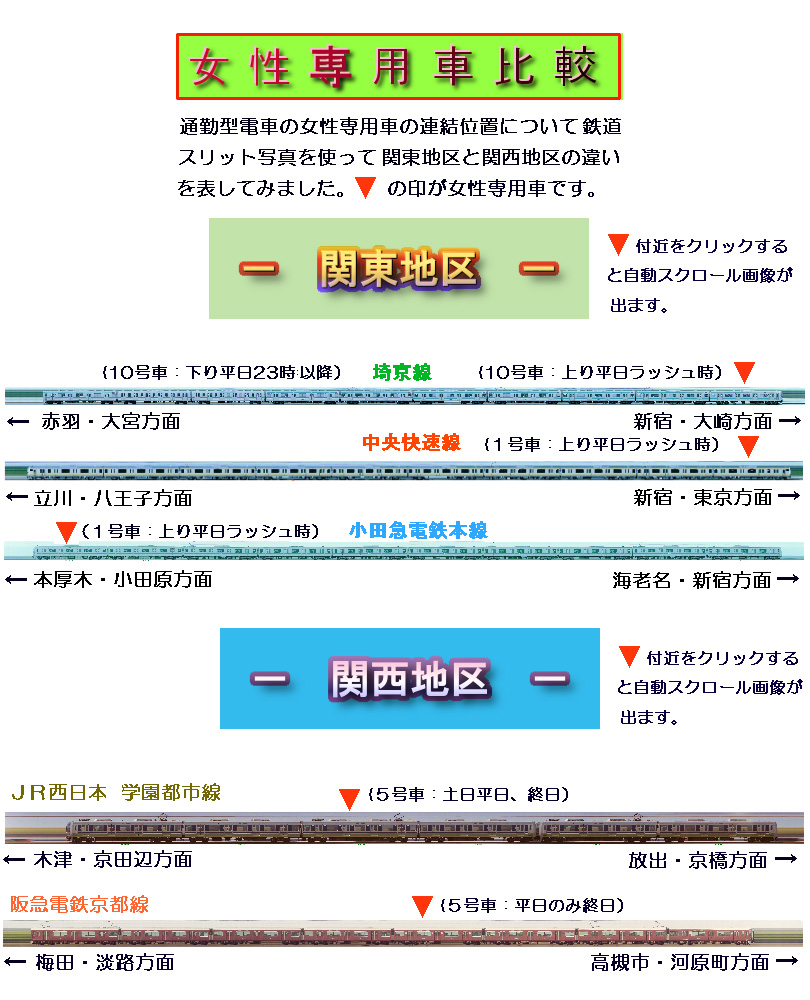Tap the ▼ marker on the 小田急電鉄本線 train

[x=66, y=532]
